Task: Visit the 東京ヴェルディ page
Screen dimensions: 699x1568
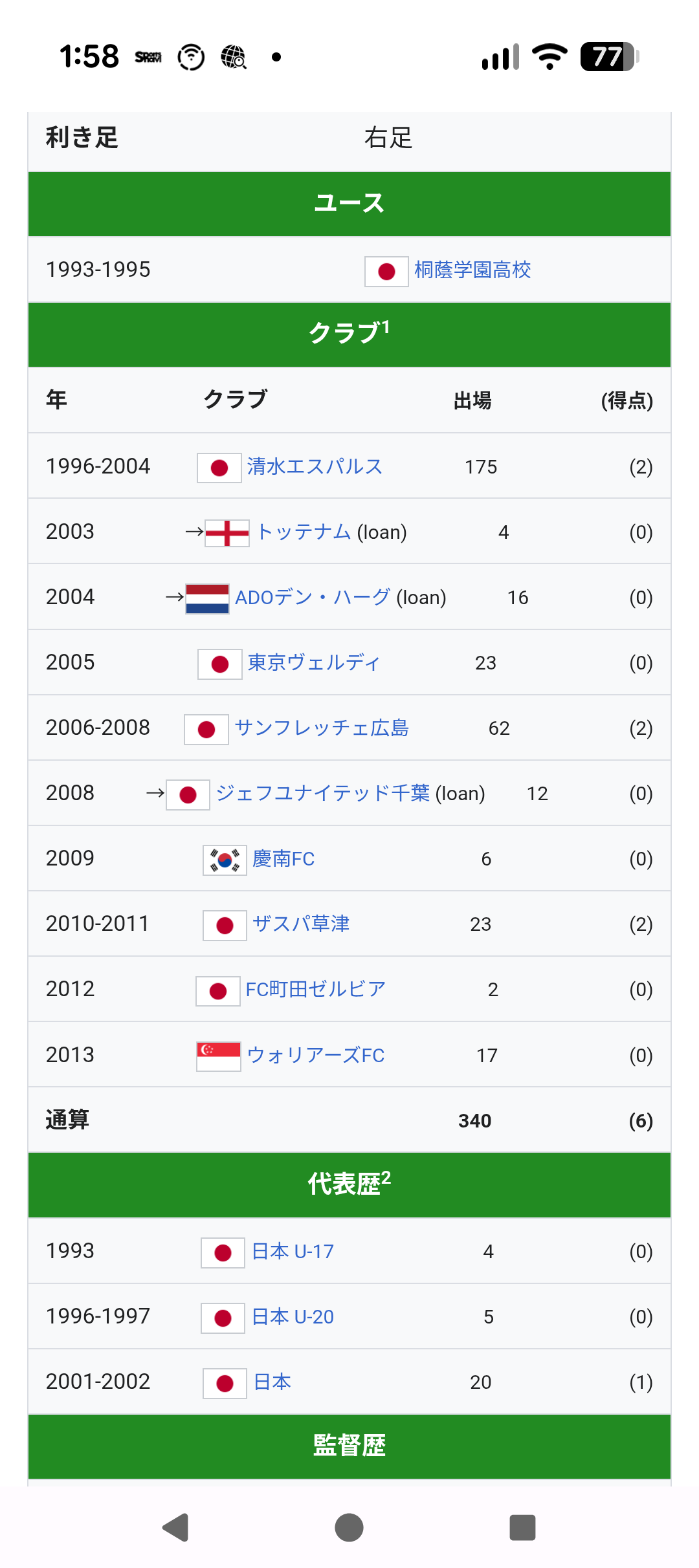Action: pos(314,662)
